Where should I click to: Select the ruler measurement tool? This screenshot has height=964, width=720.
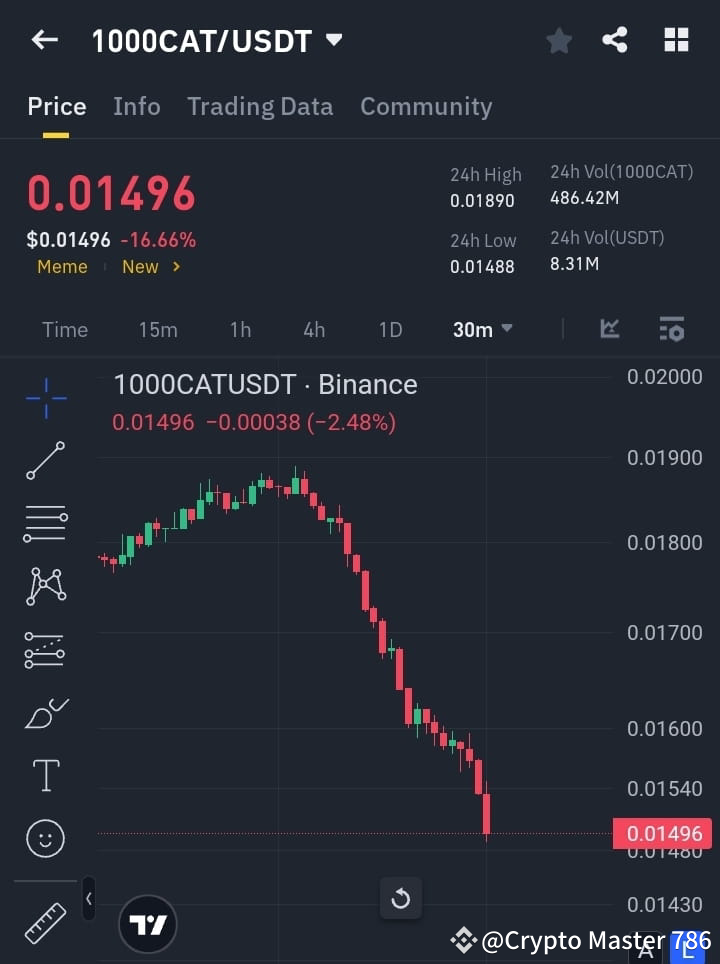45,922
